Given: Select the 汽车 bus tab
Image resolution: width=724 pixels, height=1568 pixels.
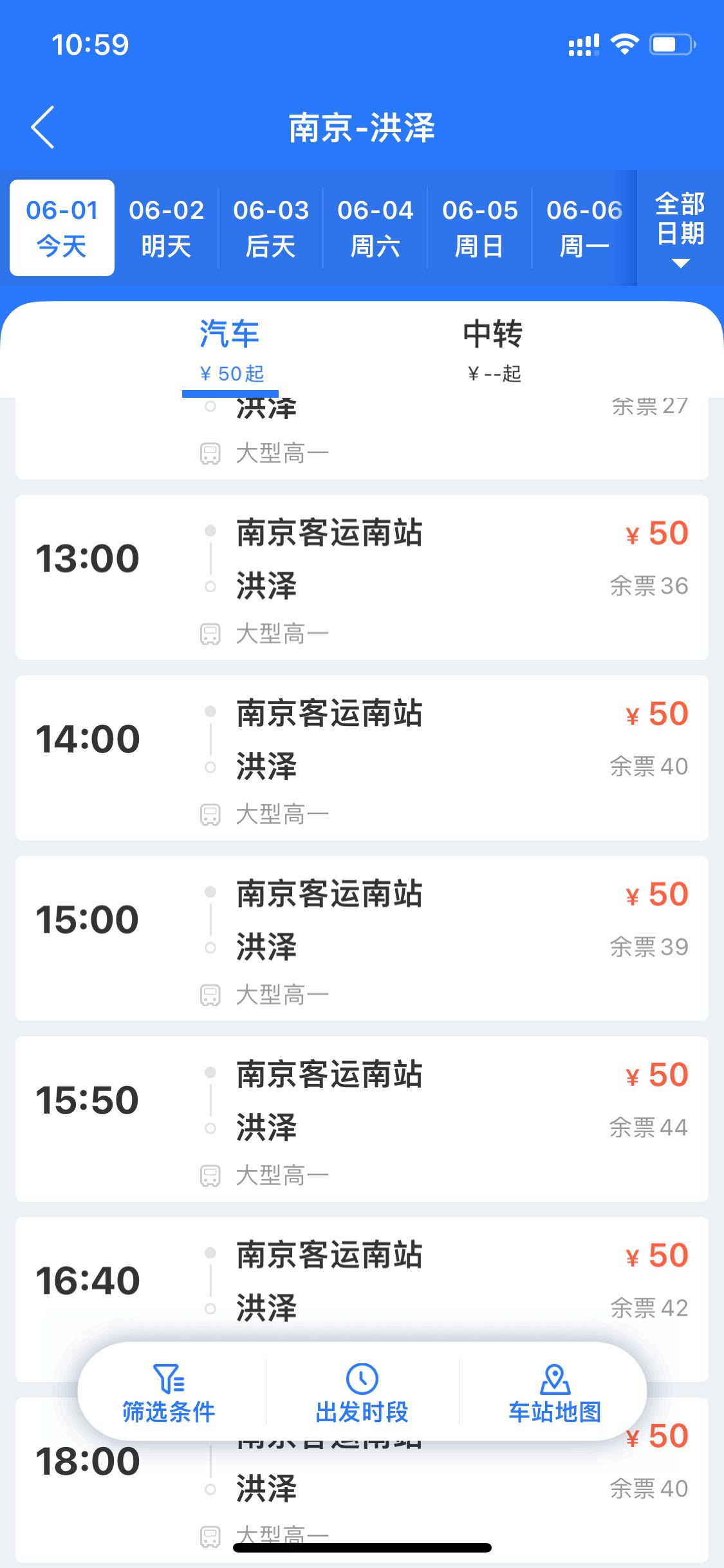Looking at the screenshot, I should click(230, 350).
